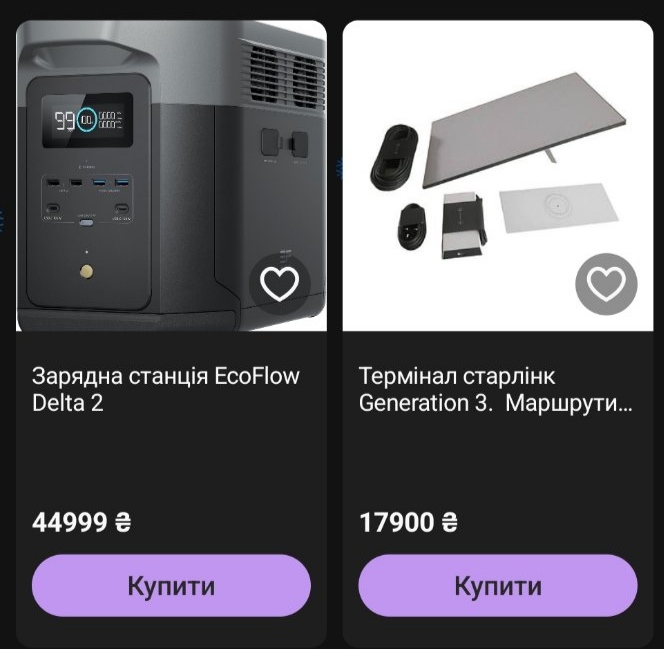The height and width of the screenshot is (649, 664).
Task: Buy the Starlink Generation 3 terminal
Action: 498,586
